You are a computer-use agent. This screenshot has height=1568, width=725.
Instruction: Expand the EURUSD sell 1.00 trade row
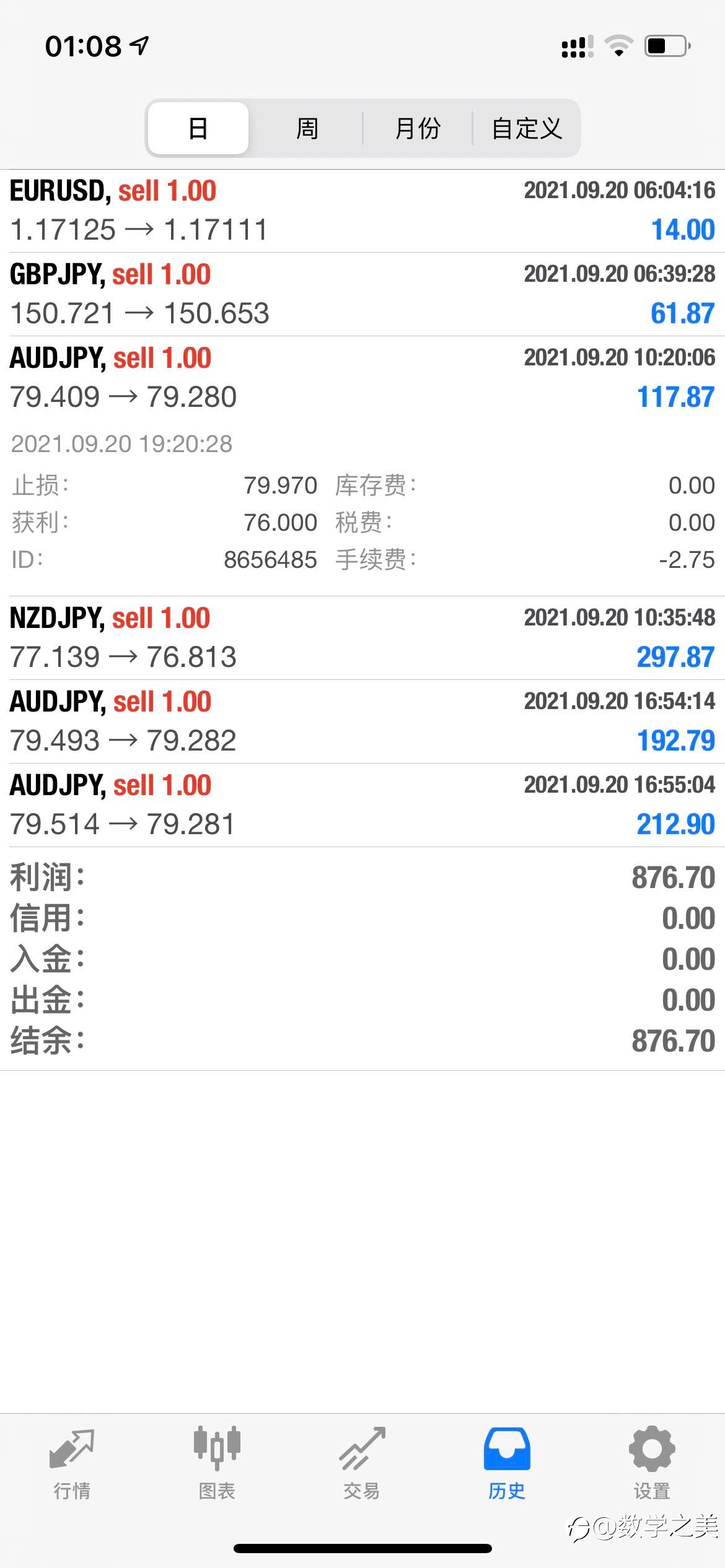click(x=362, y=211)
